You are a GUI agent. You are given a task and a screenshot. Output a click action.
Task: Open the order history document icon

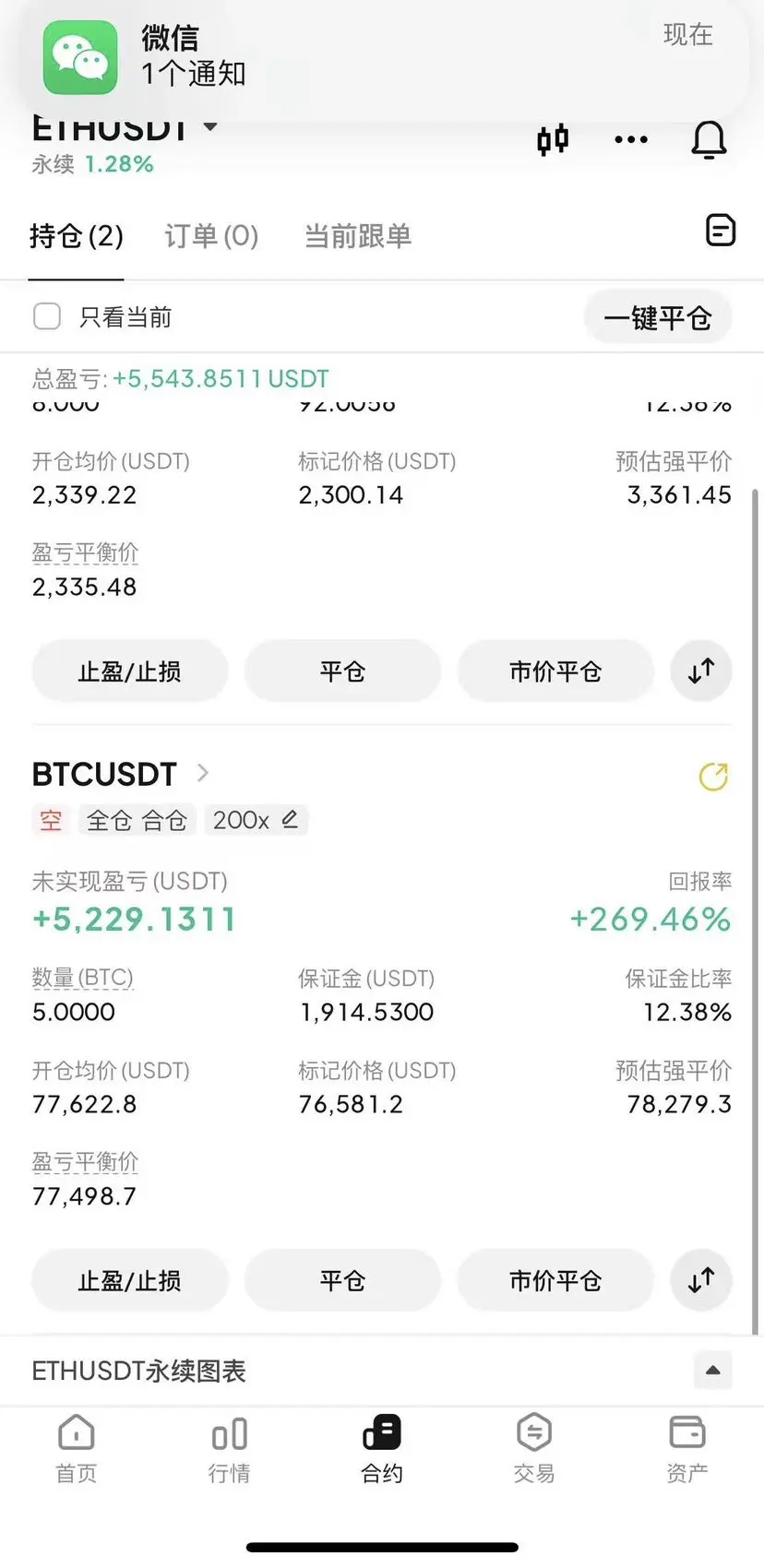point(721,230)
